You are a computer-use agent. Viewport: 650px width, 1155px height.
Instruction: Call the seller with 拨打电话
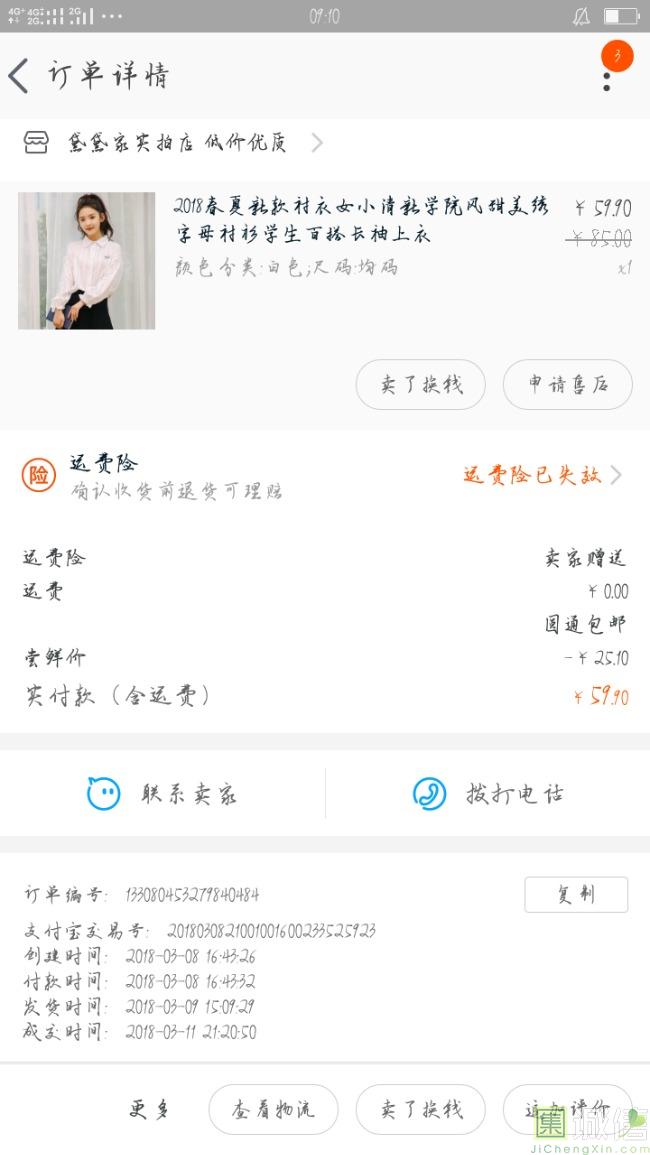point(488,794)
